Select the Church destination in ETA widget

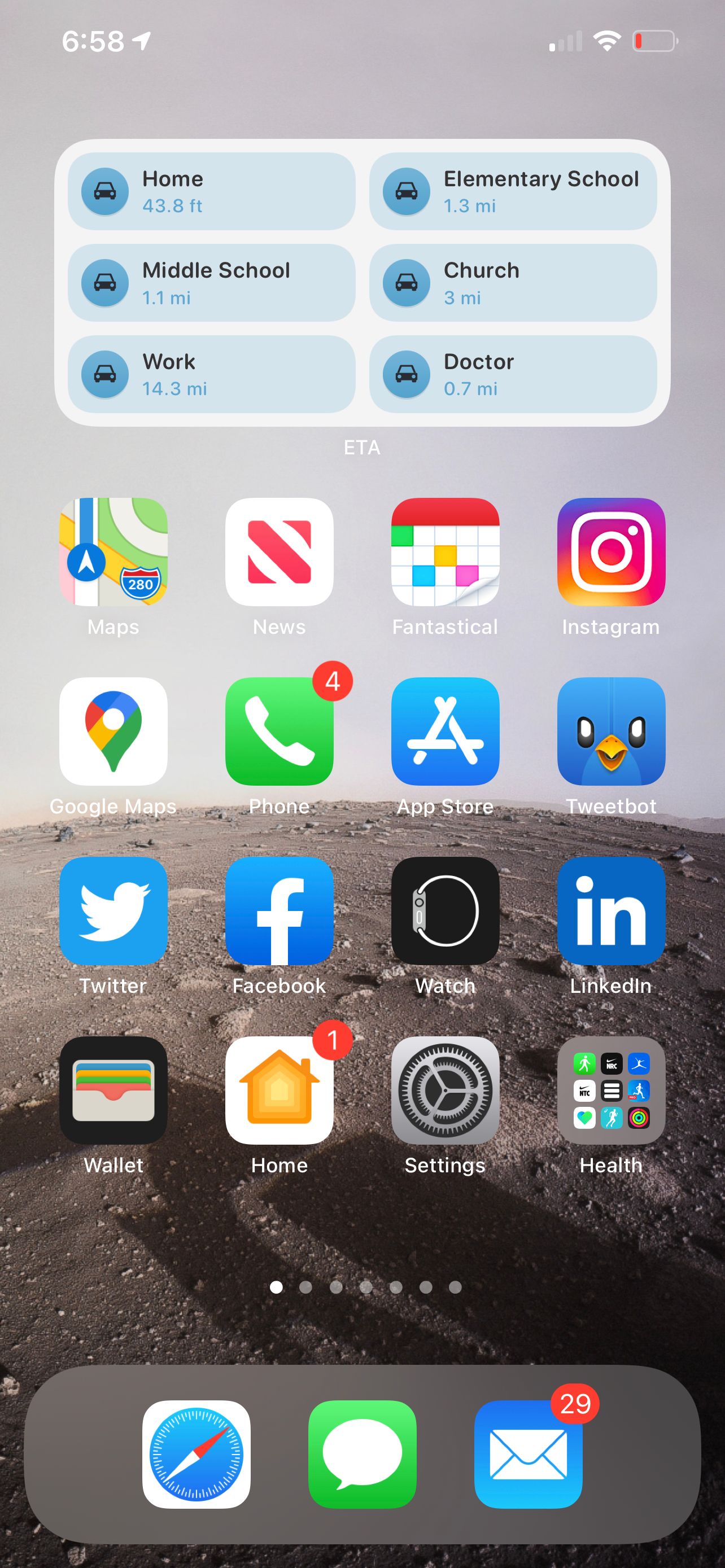tap(513, 283)
